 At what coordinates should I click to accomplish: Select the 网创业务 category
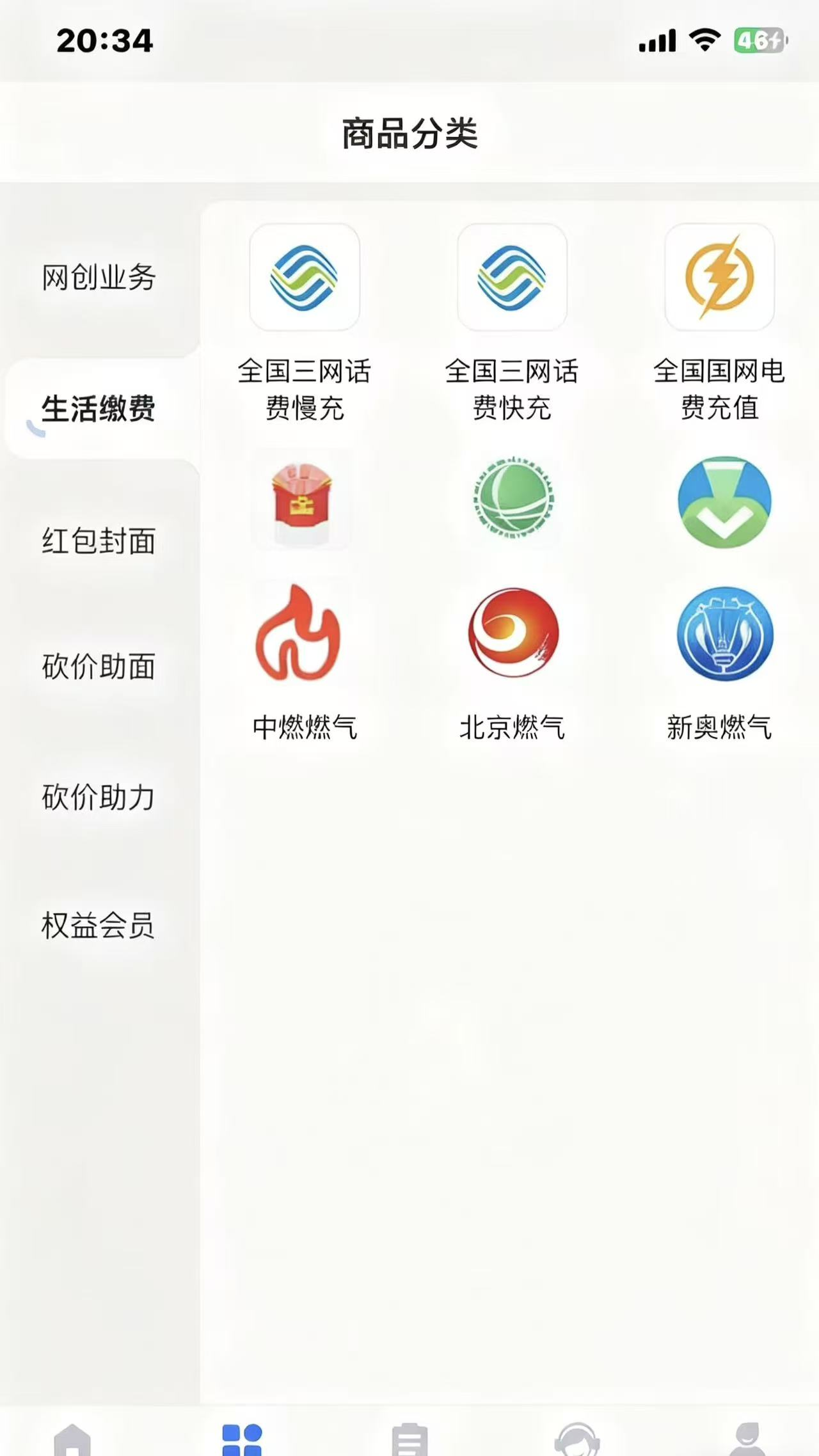pos(99,278)
